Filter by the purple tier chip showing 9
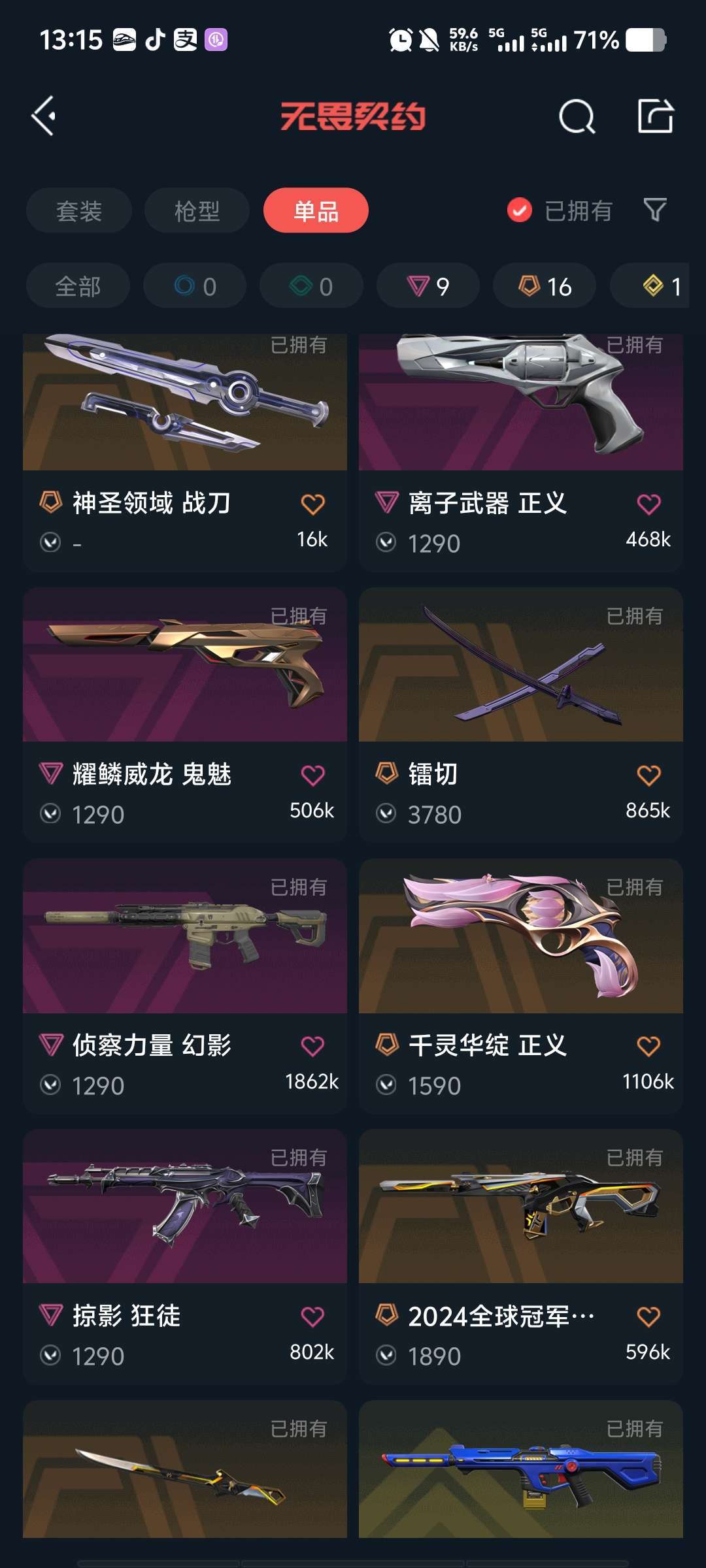The height and width of the screenshot is (1568, 706). [428, 286]
